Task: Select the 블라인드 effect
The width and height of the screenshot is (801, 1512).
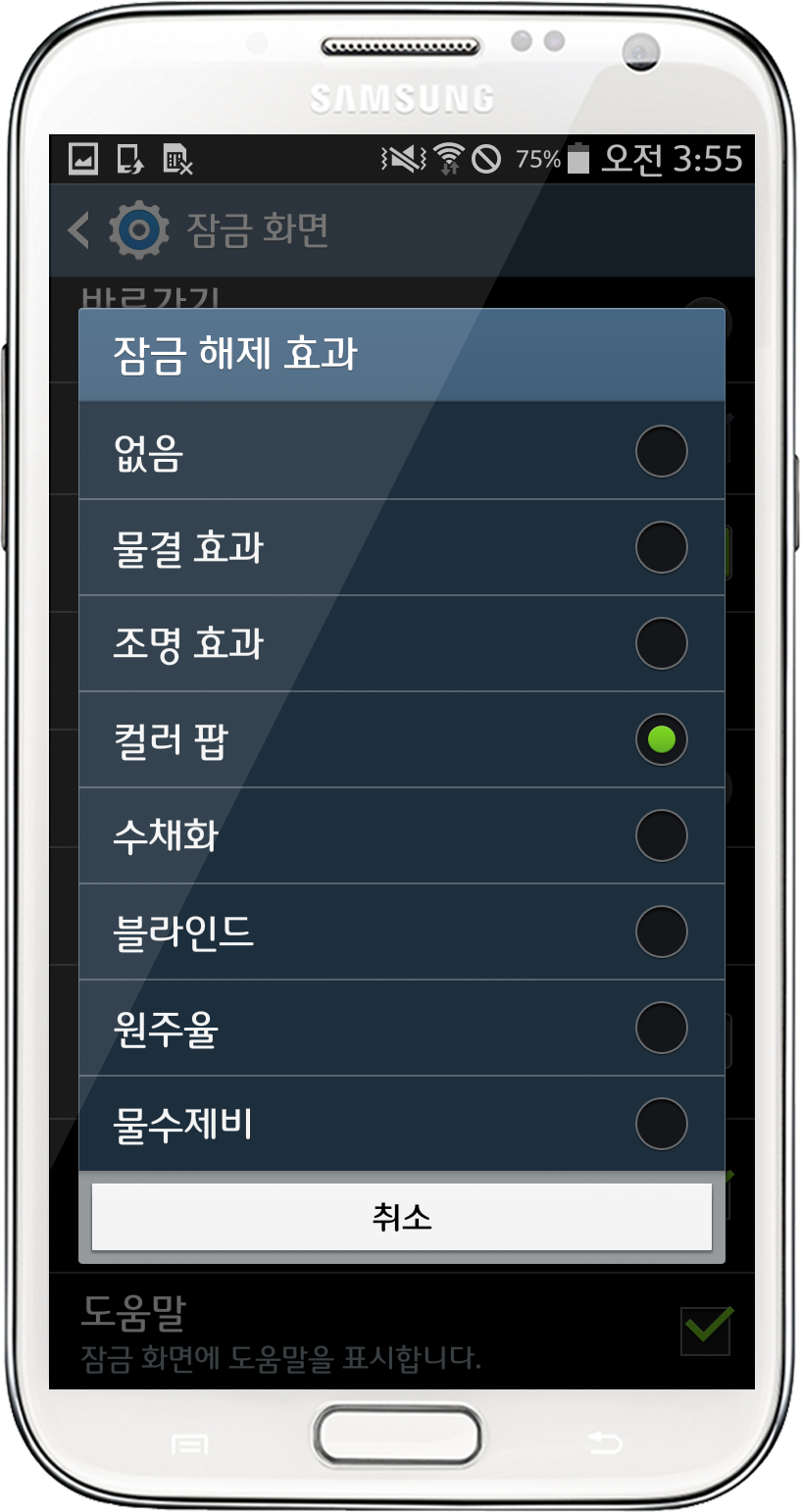Action: click(x=401, y=932)
